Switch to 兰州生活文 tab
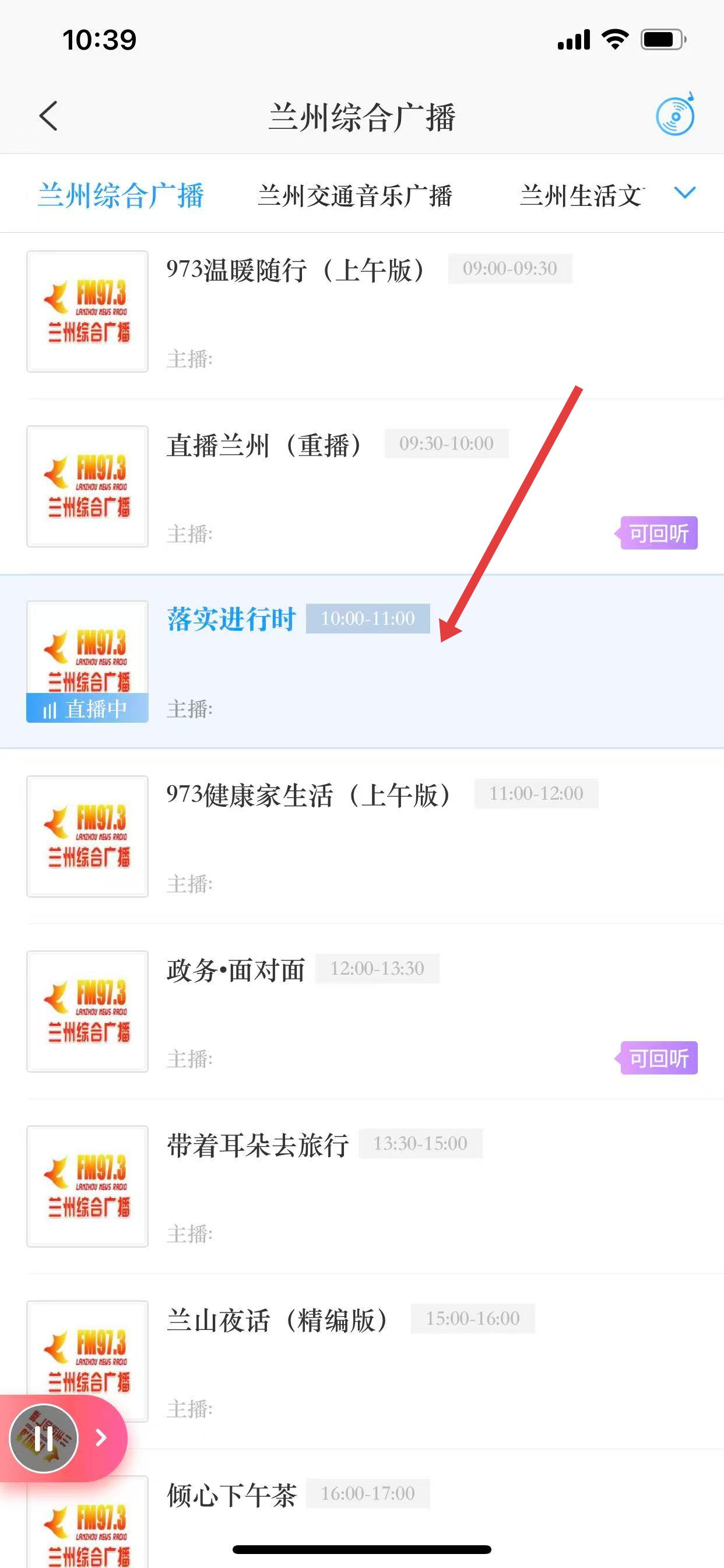 [581, 196]
